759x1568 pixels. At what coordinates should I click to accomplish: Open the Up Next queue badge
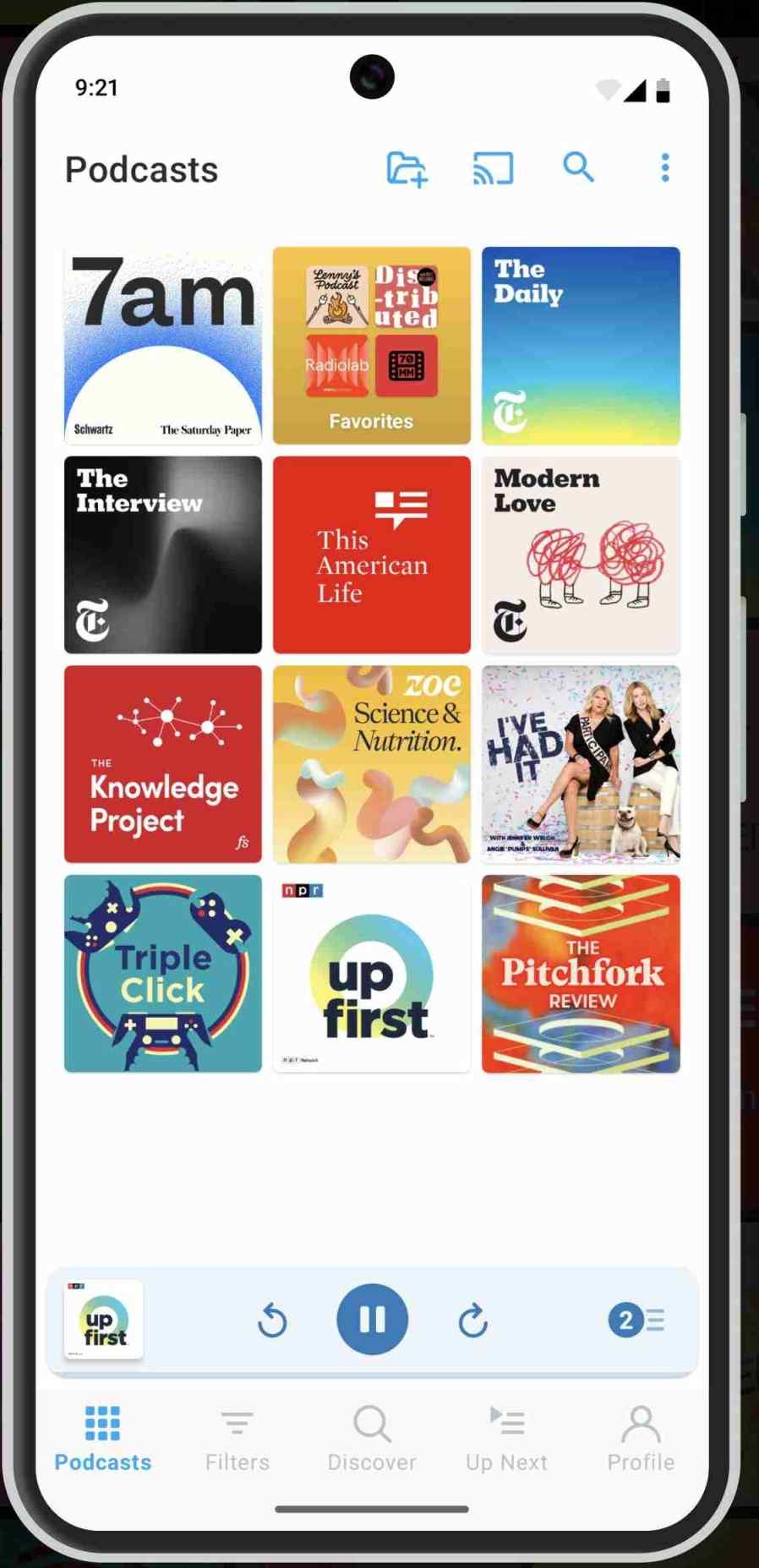click(x=636, y=1319)
